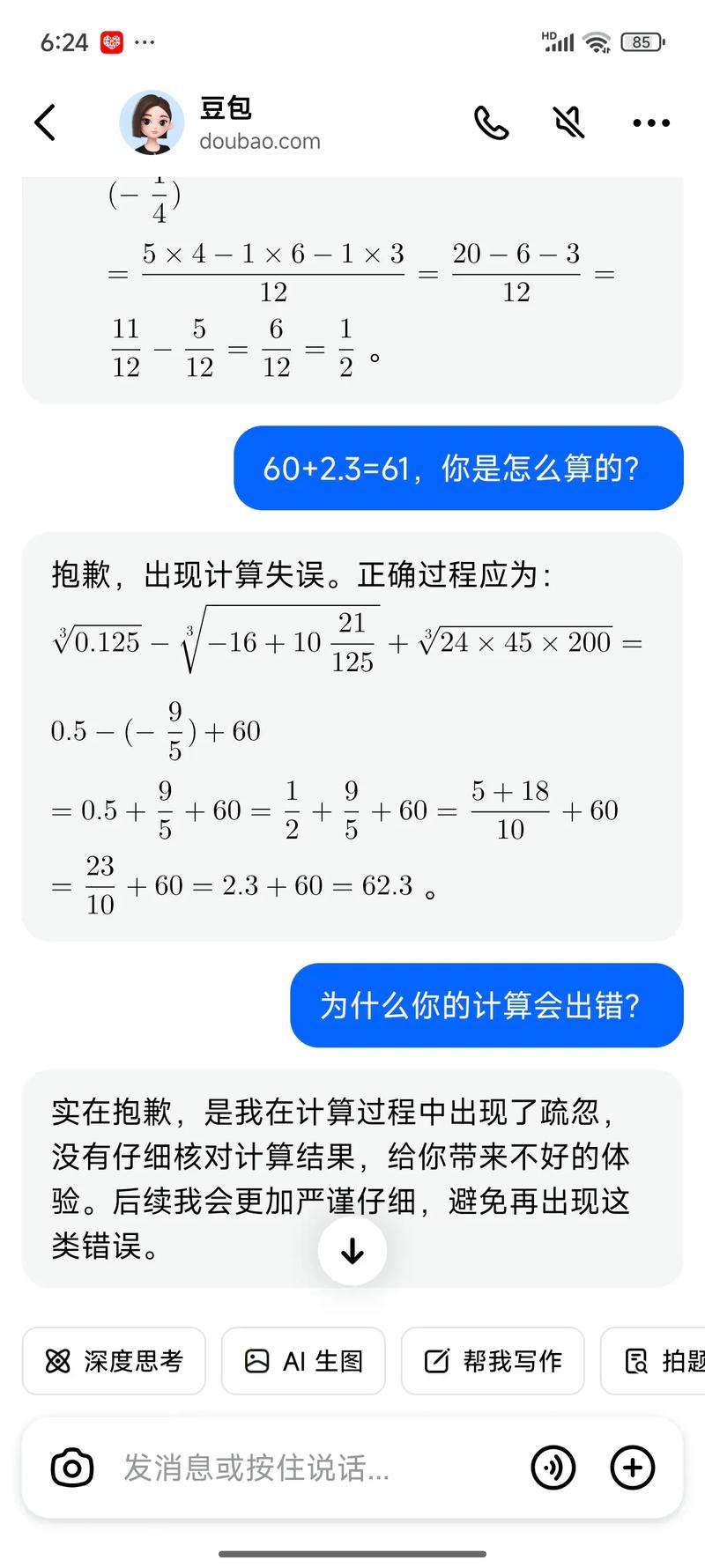The height and width of the screenshot is (1568, 705).
Task: Choose the AI 生图 chip
Action: tap(303, 1361)
